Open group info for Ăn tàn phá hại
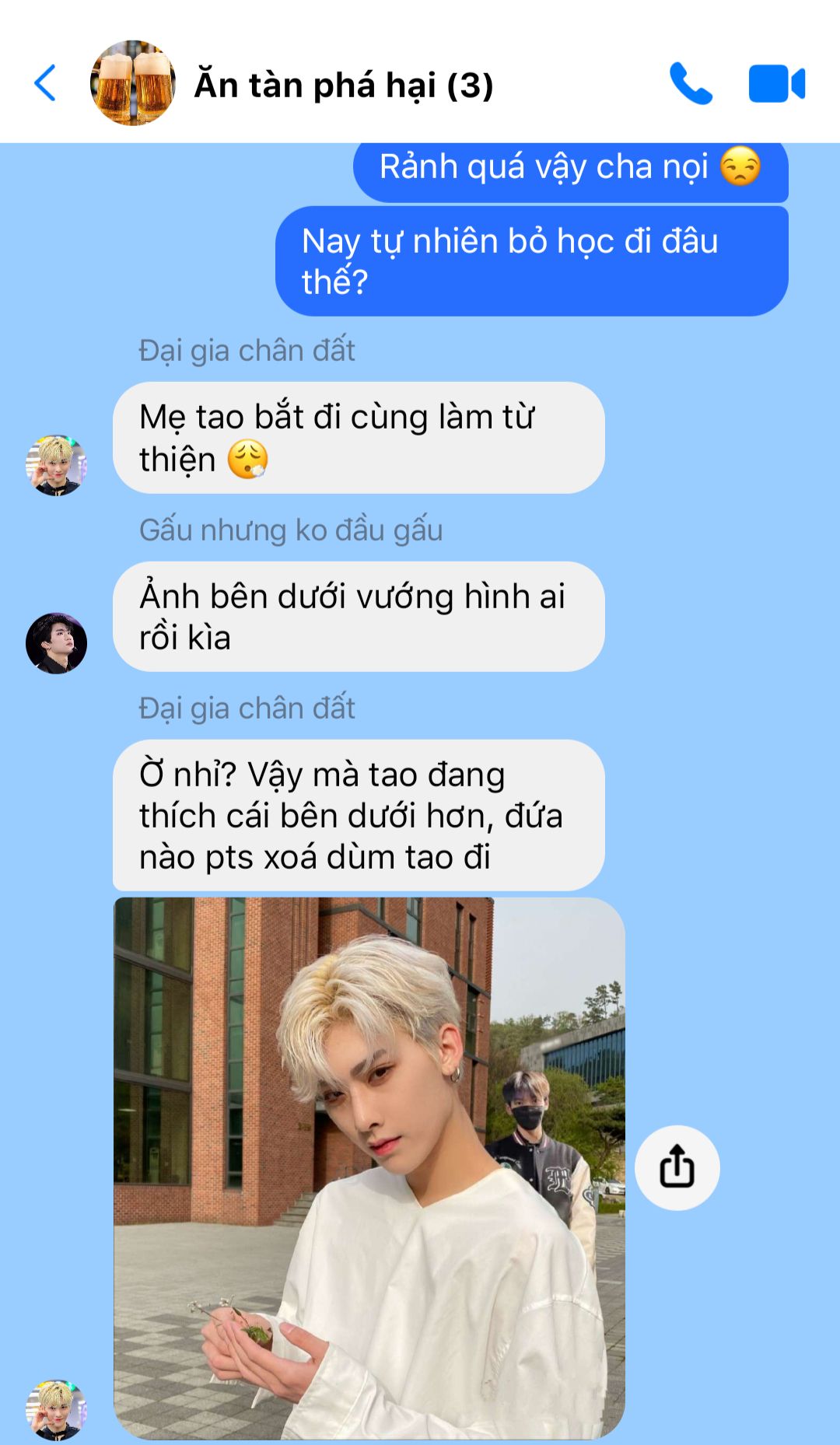 (x=342, y=85)
